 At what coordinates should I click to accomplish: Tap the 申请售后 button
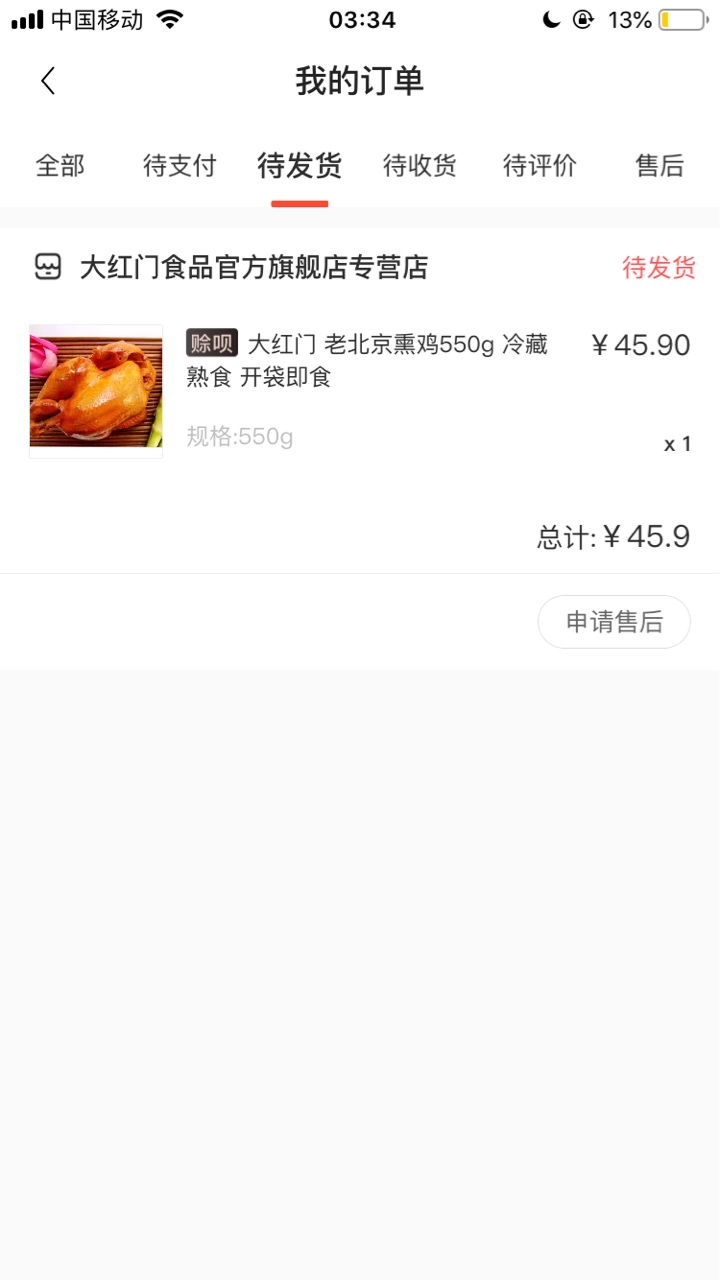point(614,622)
